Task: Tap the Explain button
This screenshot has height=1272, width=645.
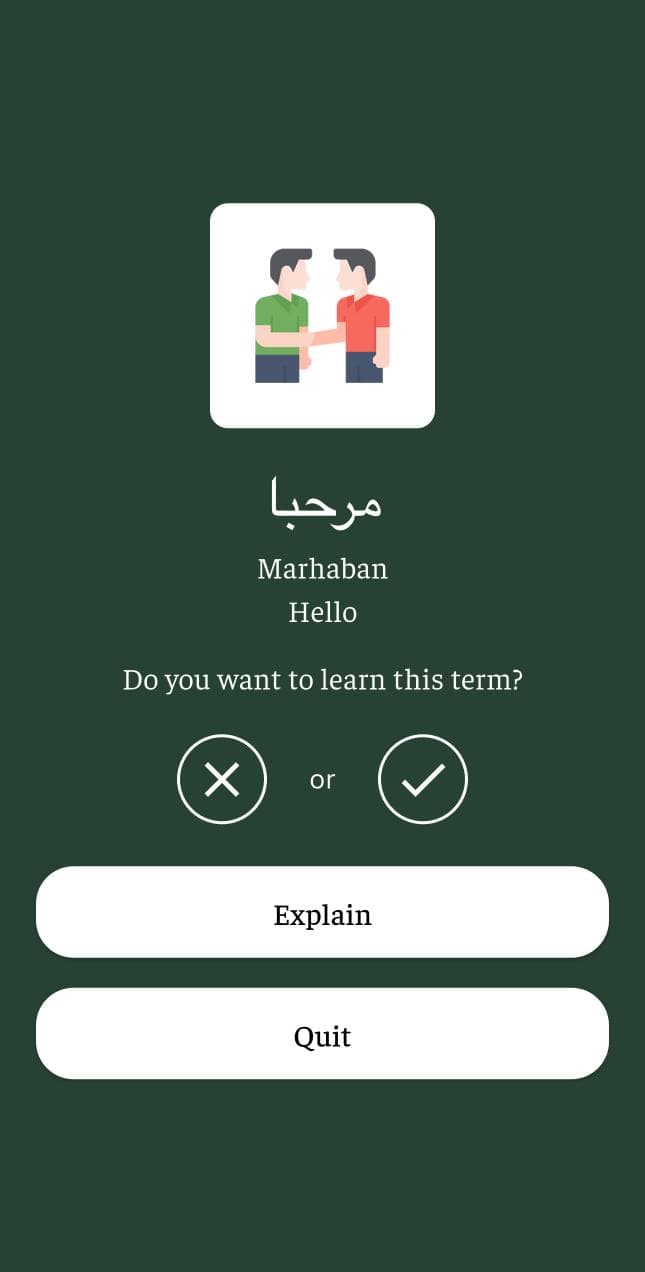Action: 322,912
